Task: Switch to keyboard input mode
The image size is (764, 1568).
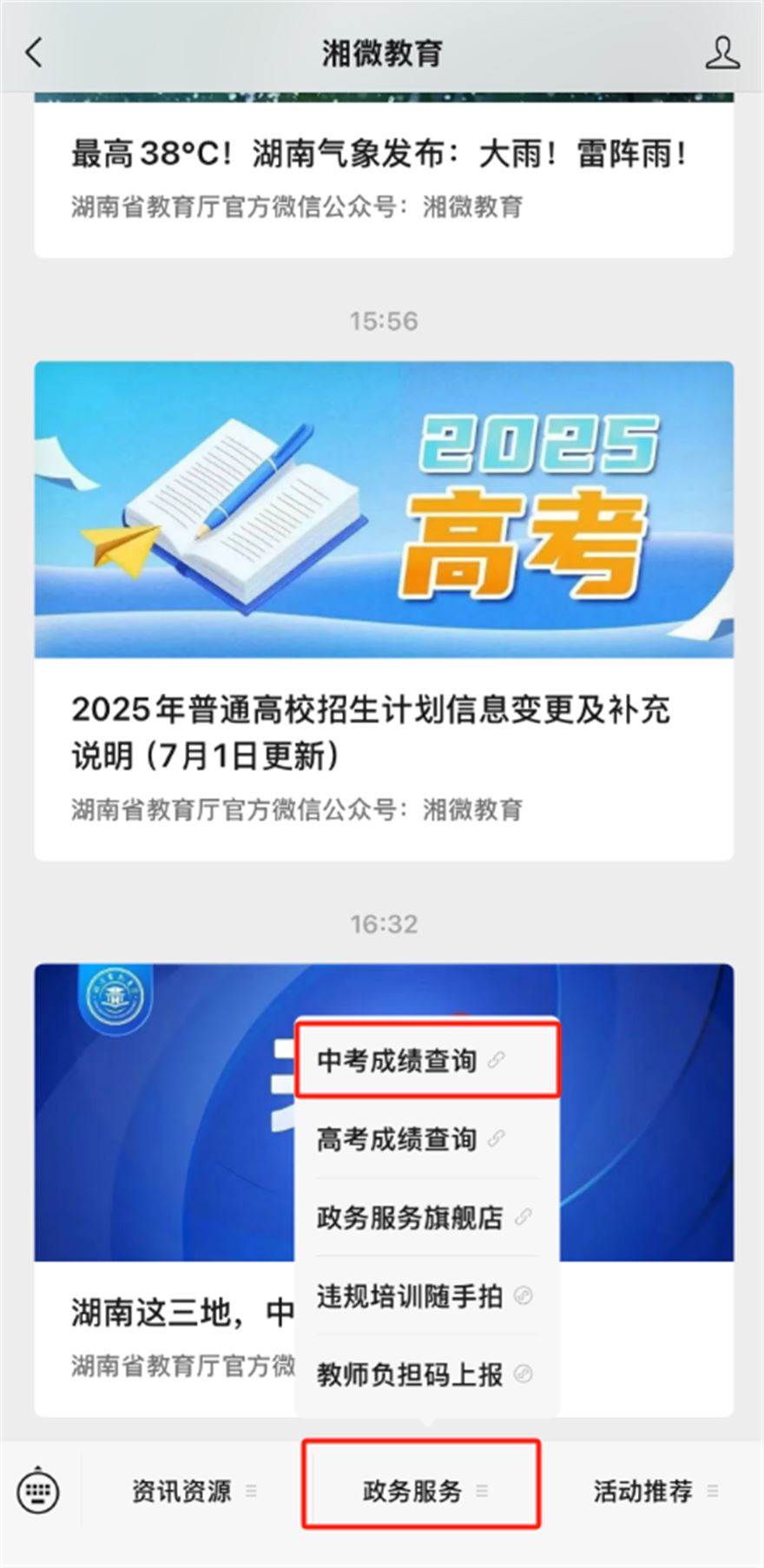Action: pos(39,1492)
